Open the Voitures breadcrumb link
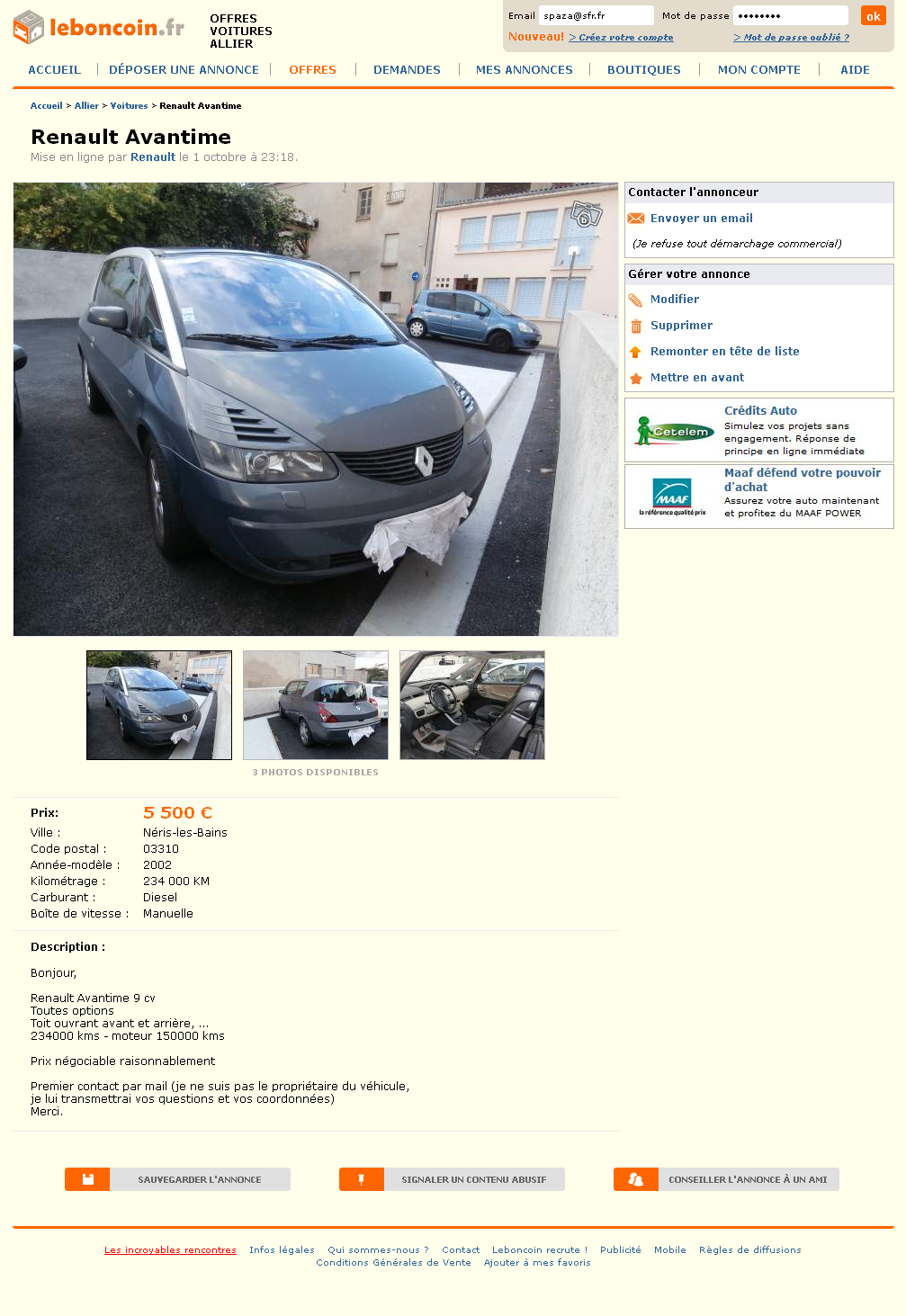906x1316 pixels. coord(129,106)
